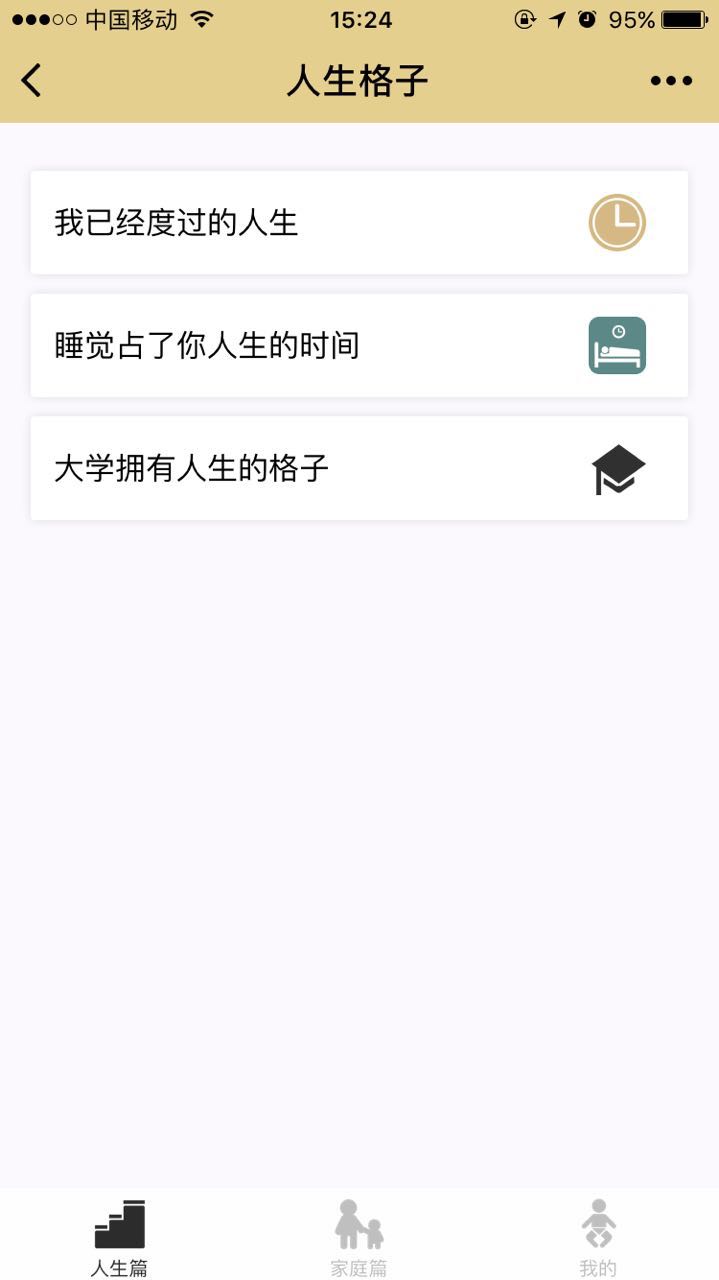Switch to the 家庭篇 tab

coord(359,1237)
